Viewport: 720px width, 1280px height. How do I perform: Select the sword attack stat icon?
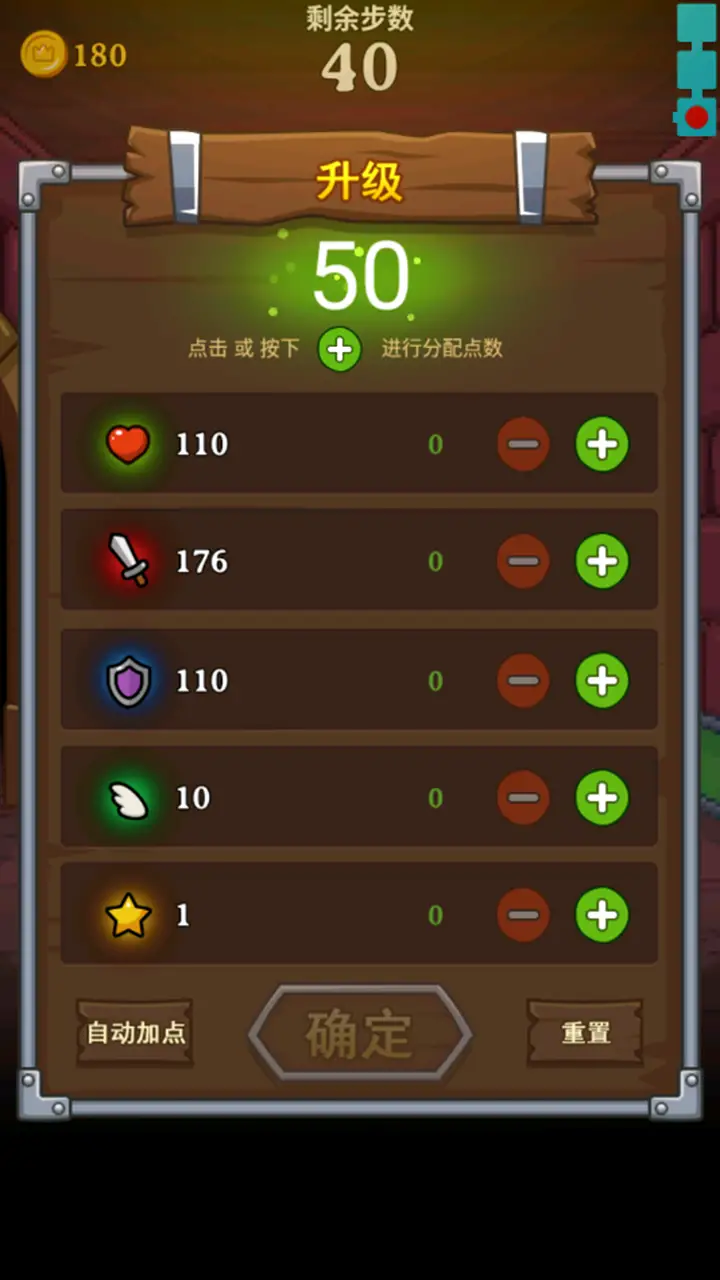click(x=130, y=561)
